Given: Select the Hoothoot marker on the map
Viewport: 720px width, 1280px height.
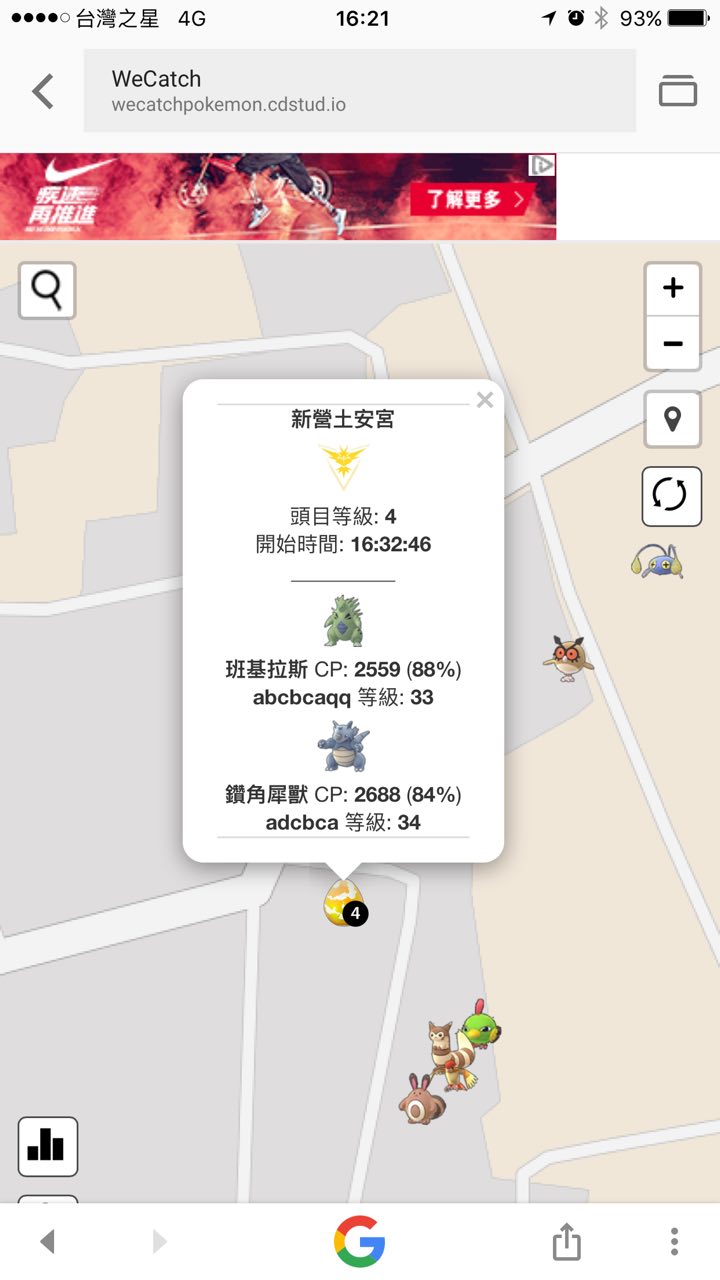Looking at the screenshot, I should pos(566,658).
